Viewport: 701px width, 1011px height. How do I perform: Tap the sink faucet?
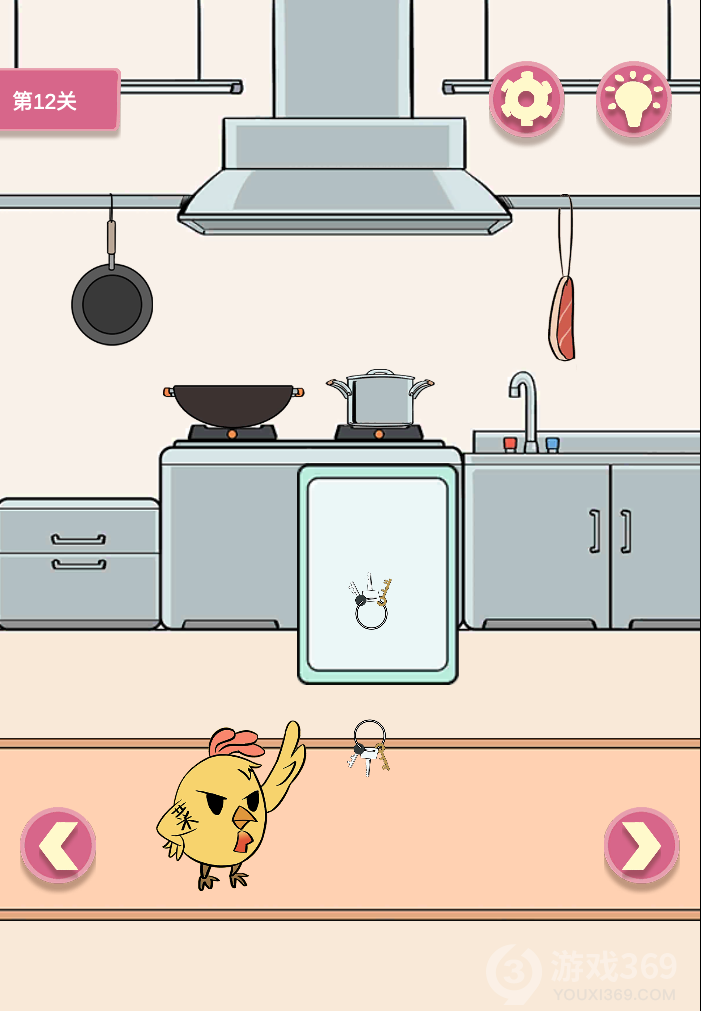pyautogui.click(x=524, y=405)
